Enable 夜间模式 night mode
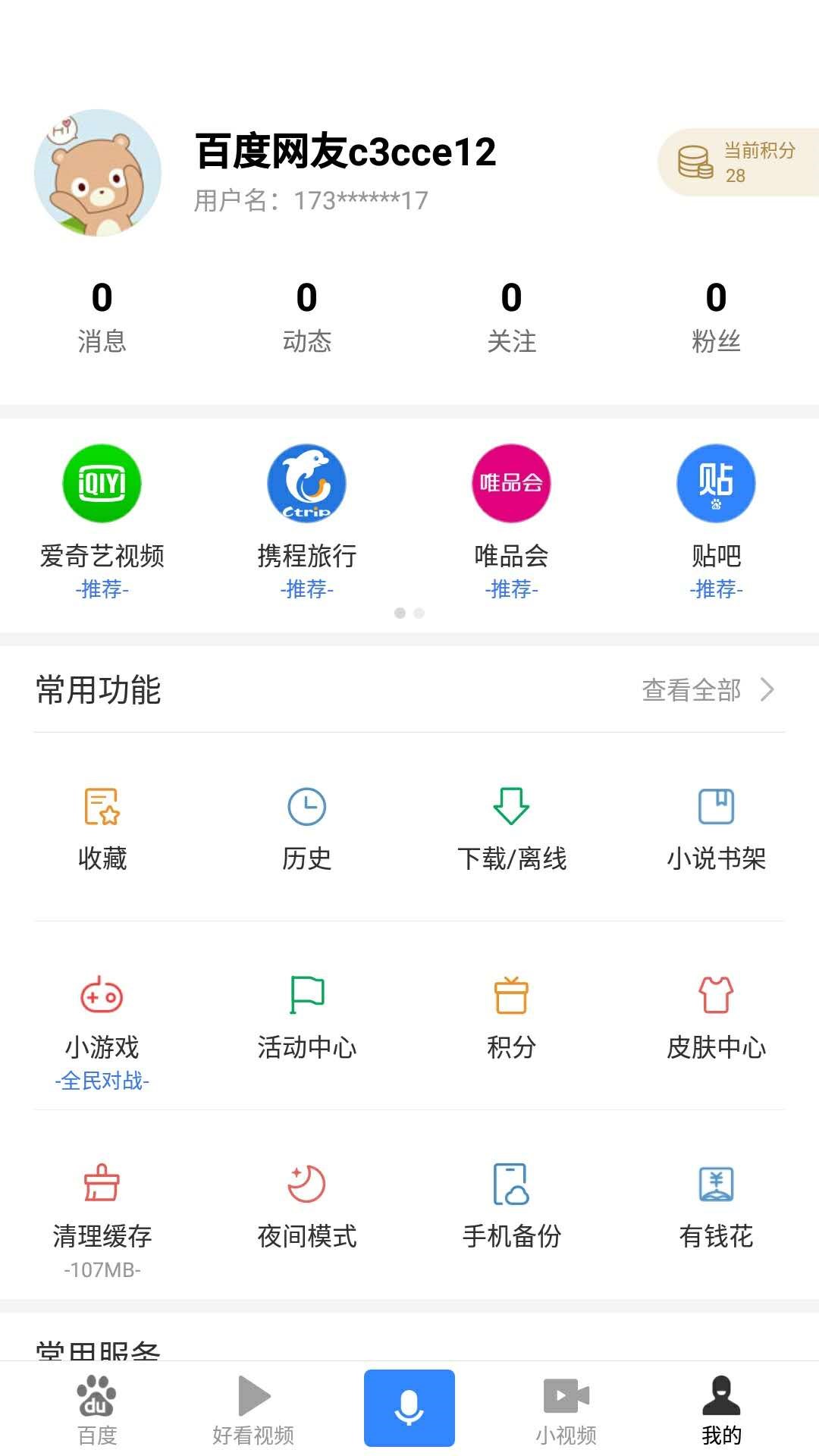The width and height of the screenshot is (819, 1456). [307, 1206]
